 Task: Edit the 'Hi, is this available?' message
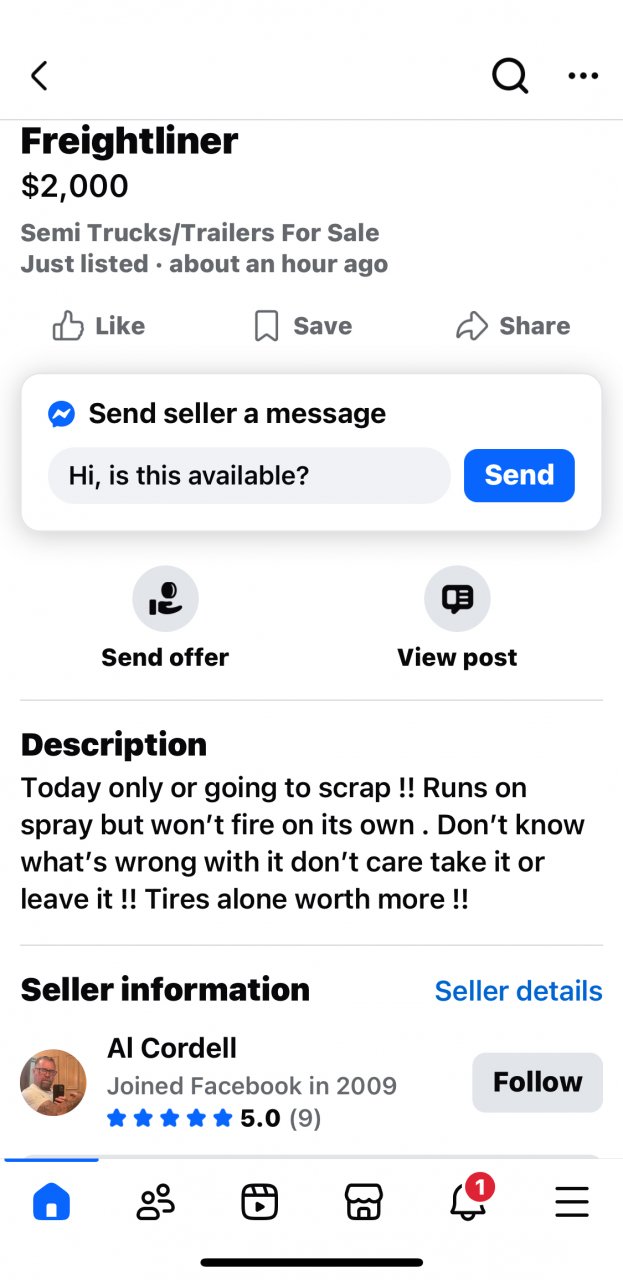pos(249,475)
